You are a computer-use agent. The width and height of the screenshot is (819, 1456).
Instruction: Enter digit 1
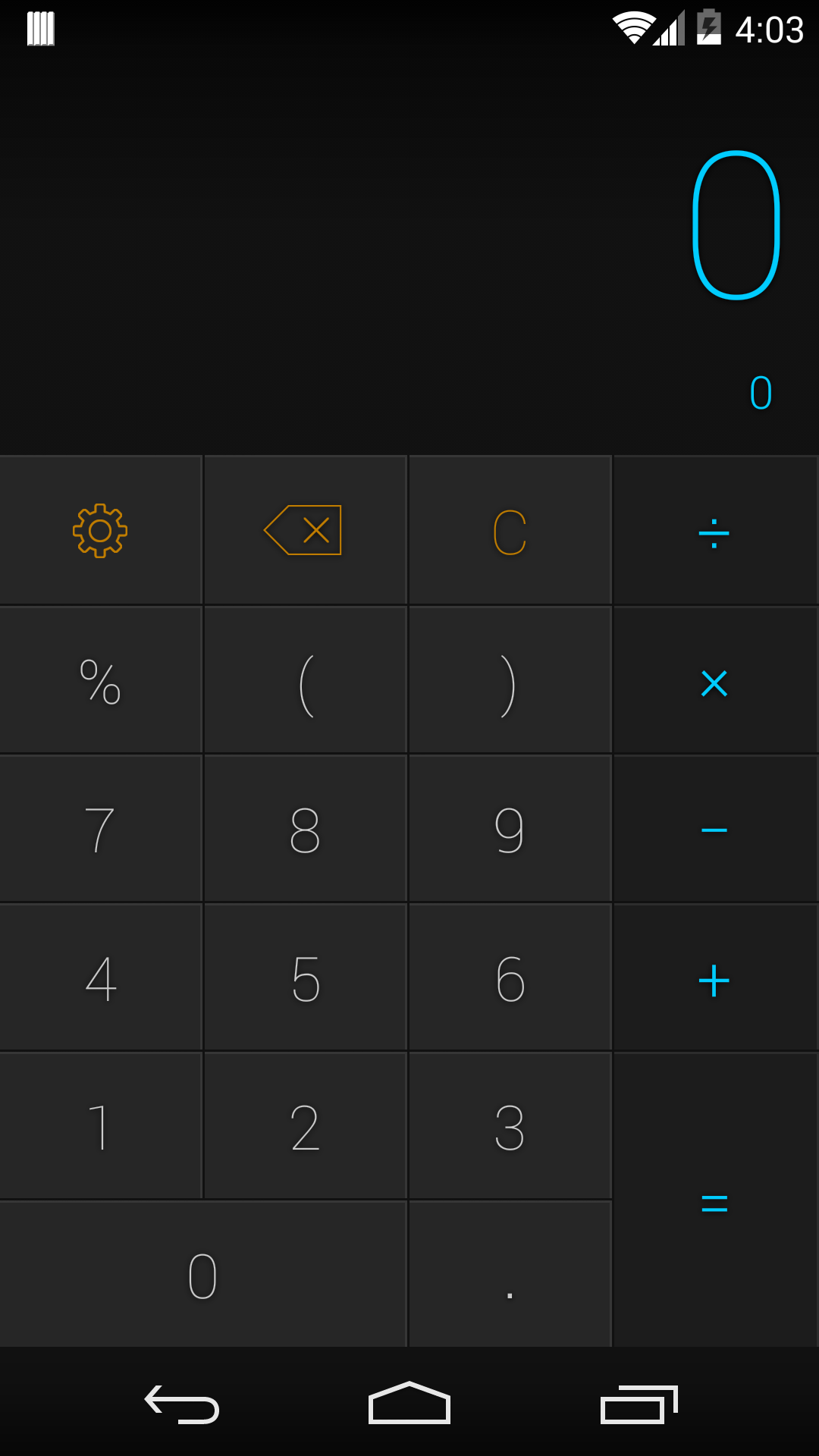(100, 1127)
